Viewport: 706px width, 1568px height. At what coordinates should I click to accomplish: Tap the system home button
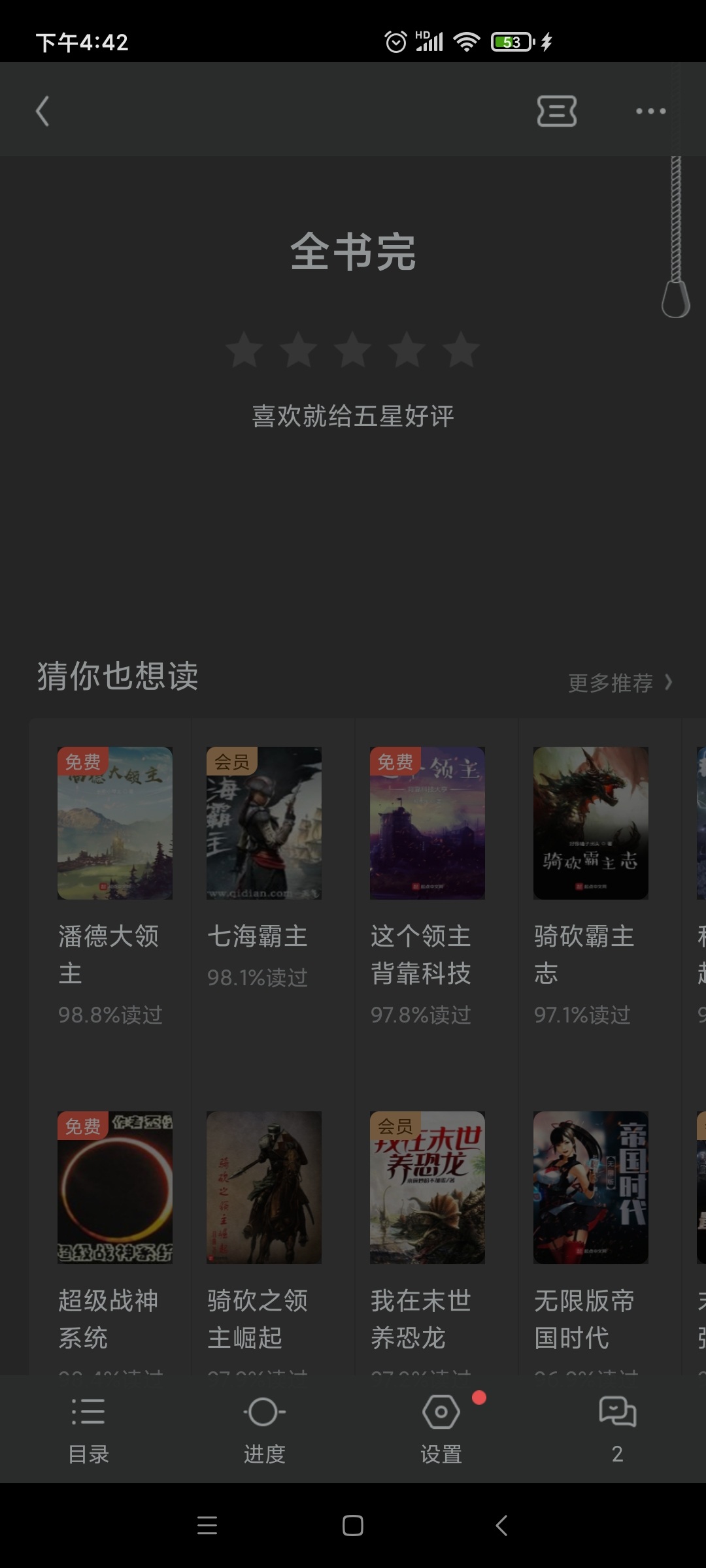point(353,1526)
